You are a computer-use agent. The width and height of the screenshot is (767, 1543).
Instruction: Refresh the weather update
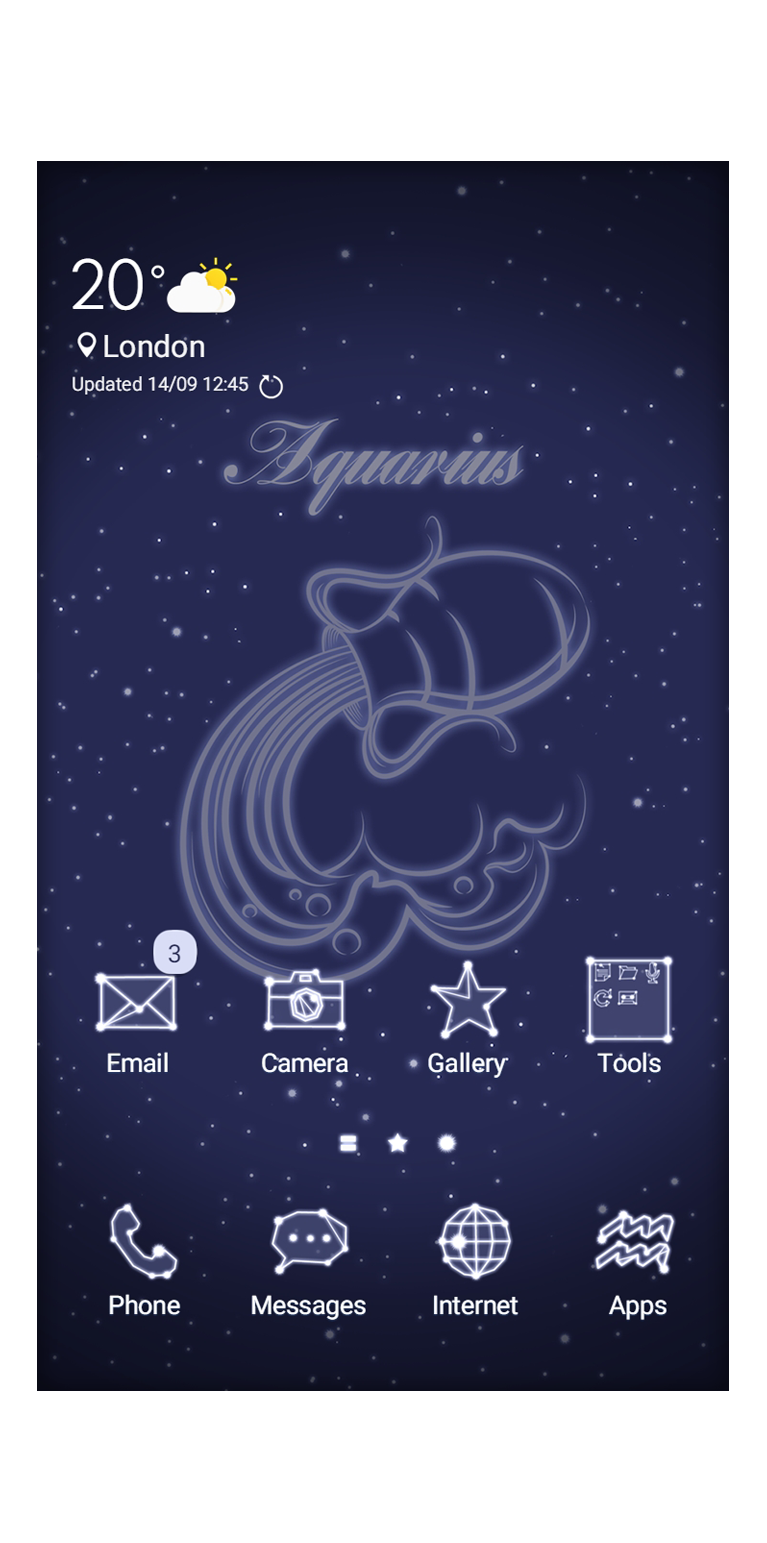click(271, 386)
